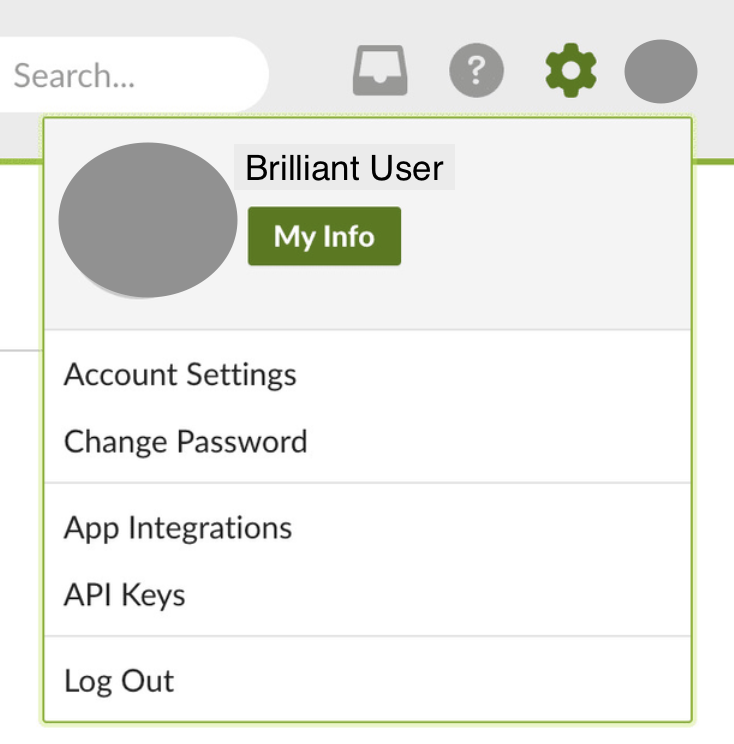The width and height of the screenshot is (734, 744).
Task: Open My Info
Action: tap(324, 237)
